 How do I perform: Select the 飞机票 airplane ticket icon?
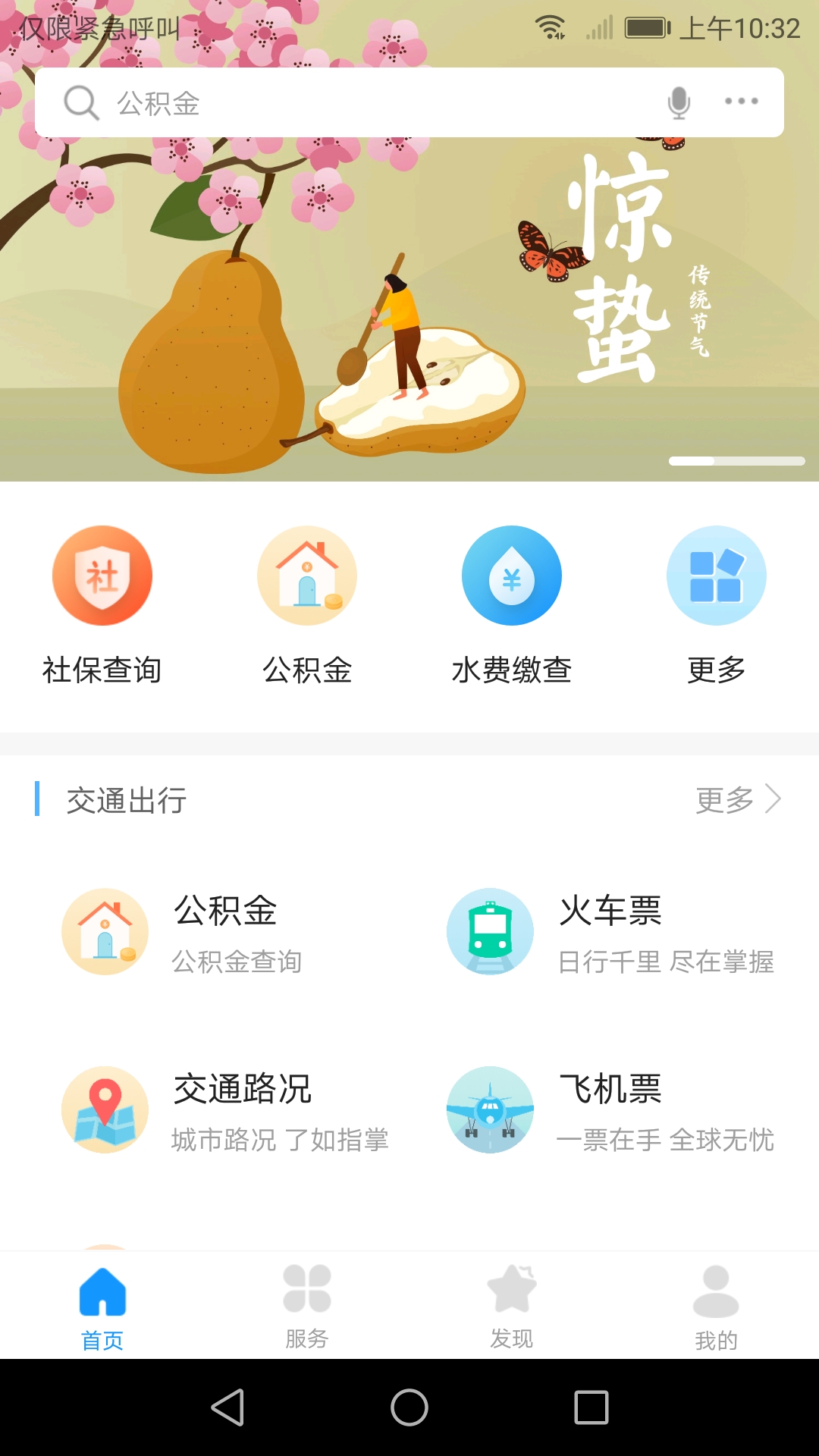coord(489,1109)
